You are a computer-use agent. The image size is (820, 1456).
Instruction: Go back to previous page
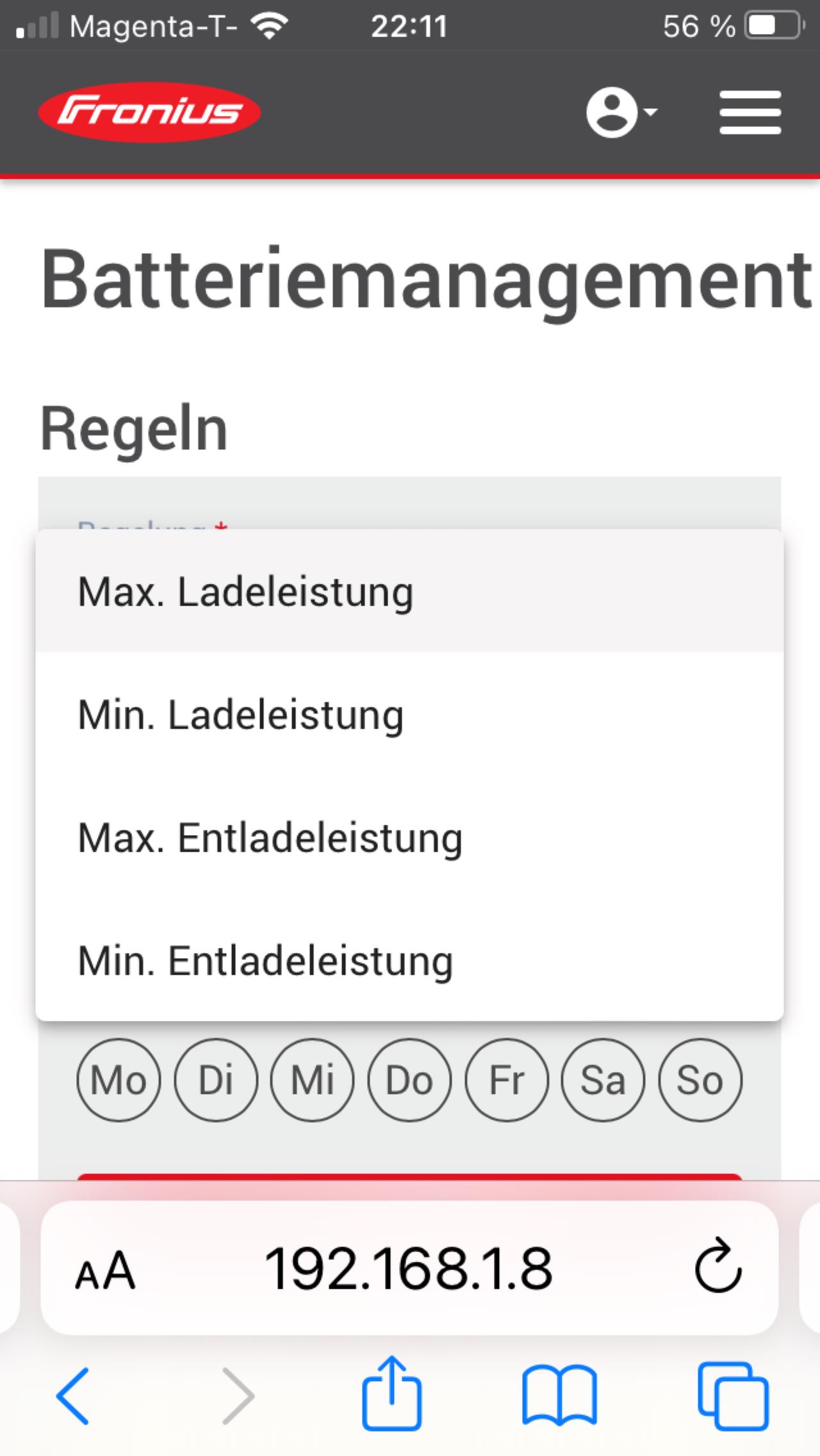coord(72,1396)
